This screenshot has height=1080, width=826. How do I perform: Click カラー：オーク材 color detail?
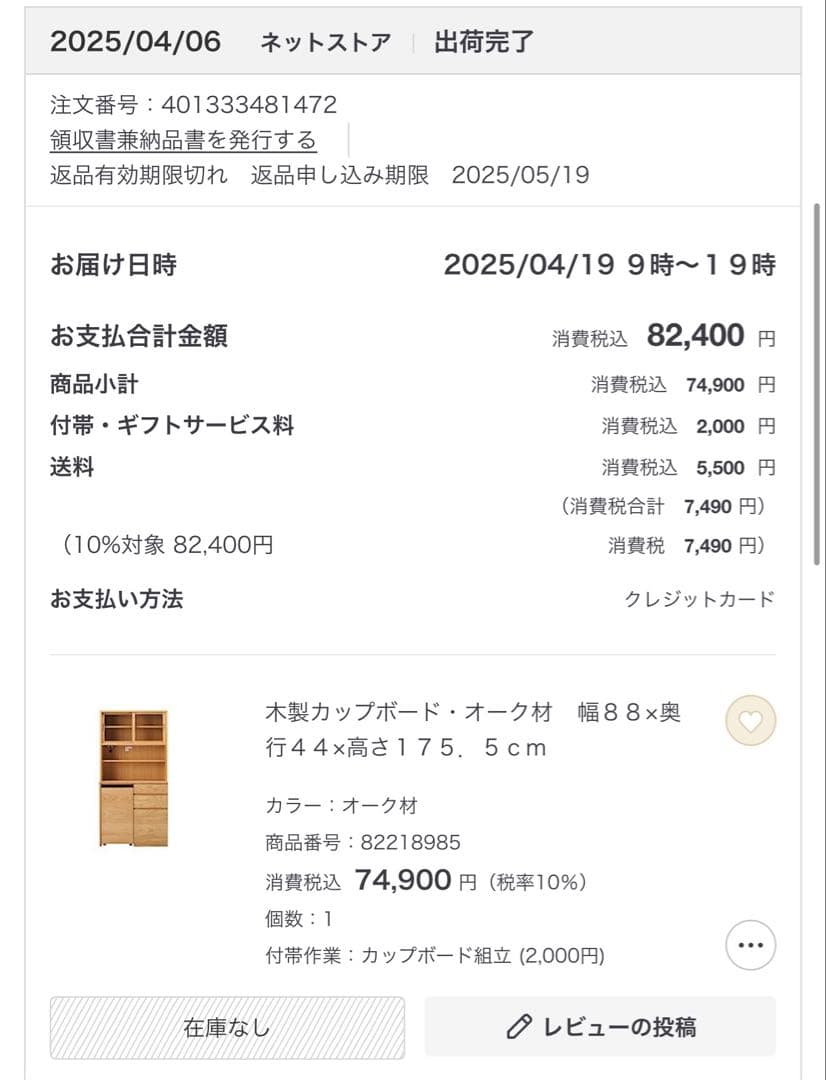pyautogui.click(x=343, y=805)
